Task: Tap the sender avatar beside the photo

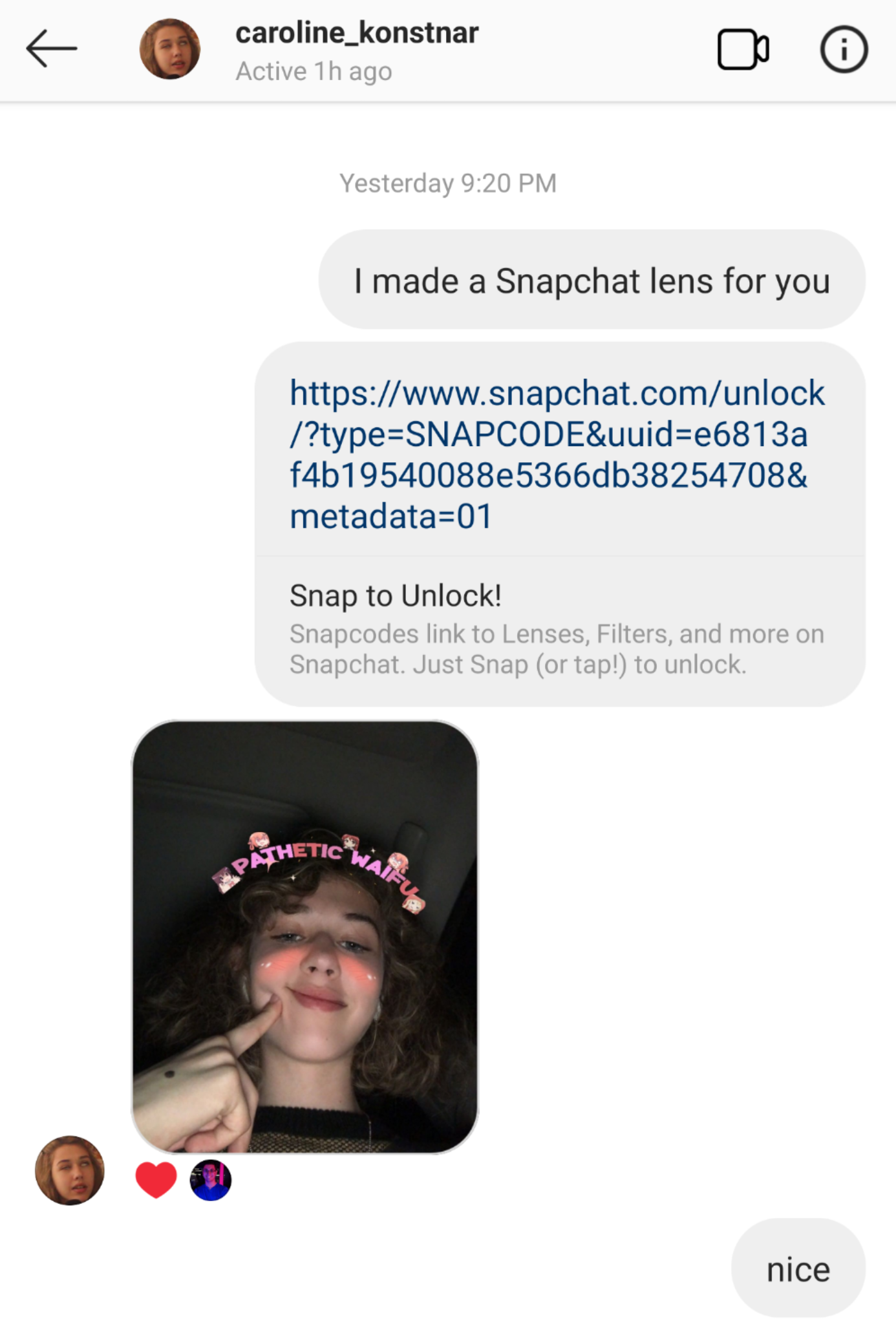Action: click(x=70, y=1170)
